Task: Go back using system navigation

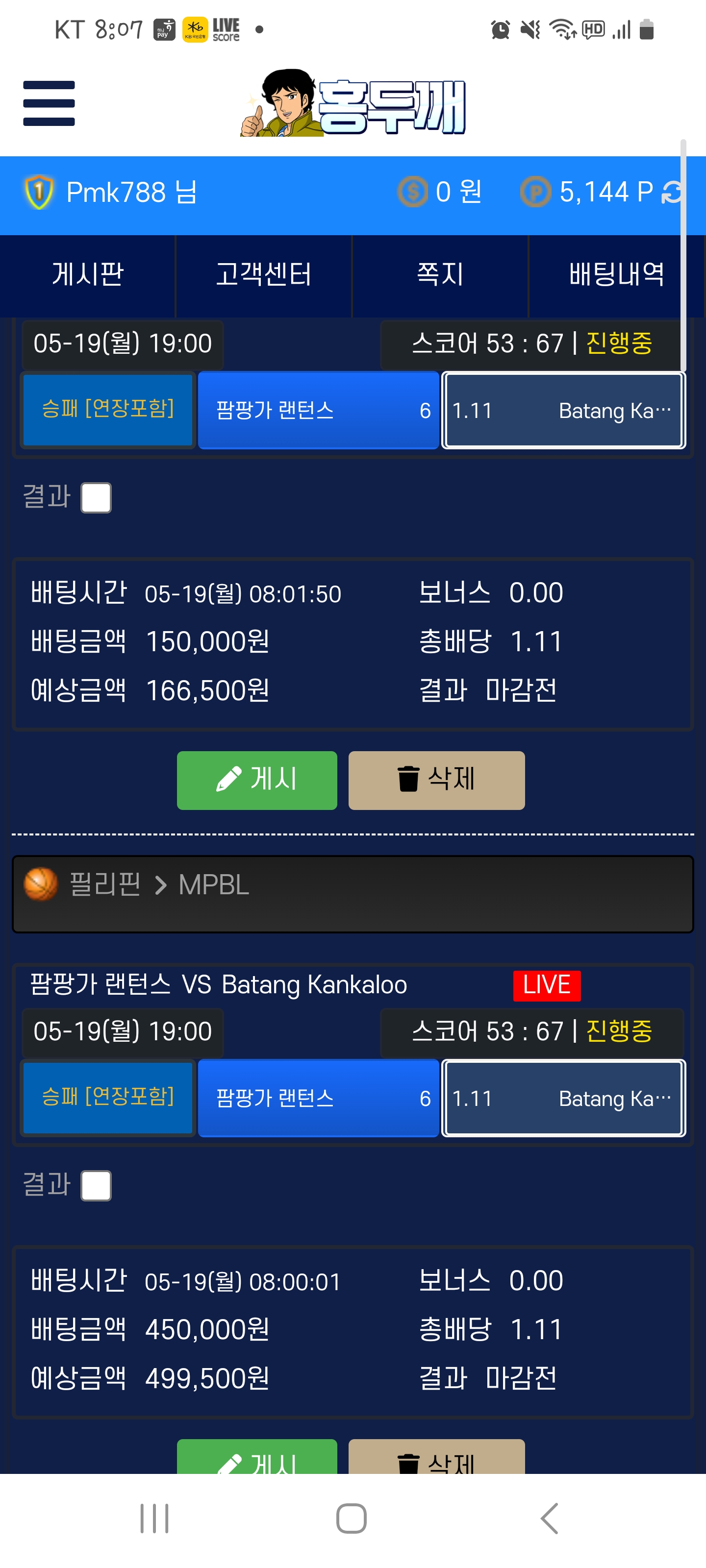Action: [x=549, y=1518]
